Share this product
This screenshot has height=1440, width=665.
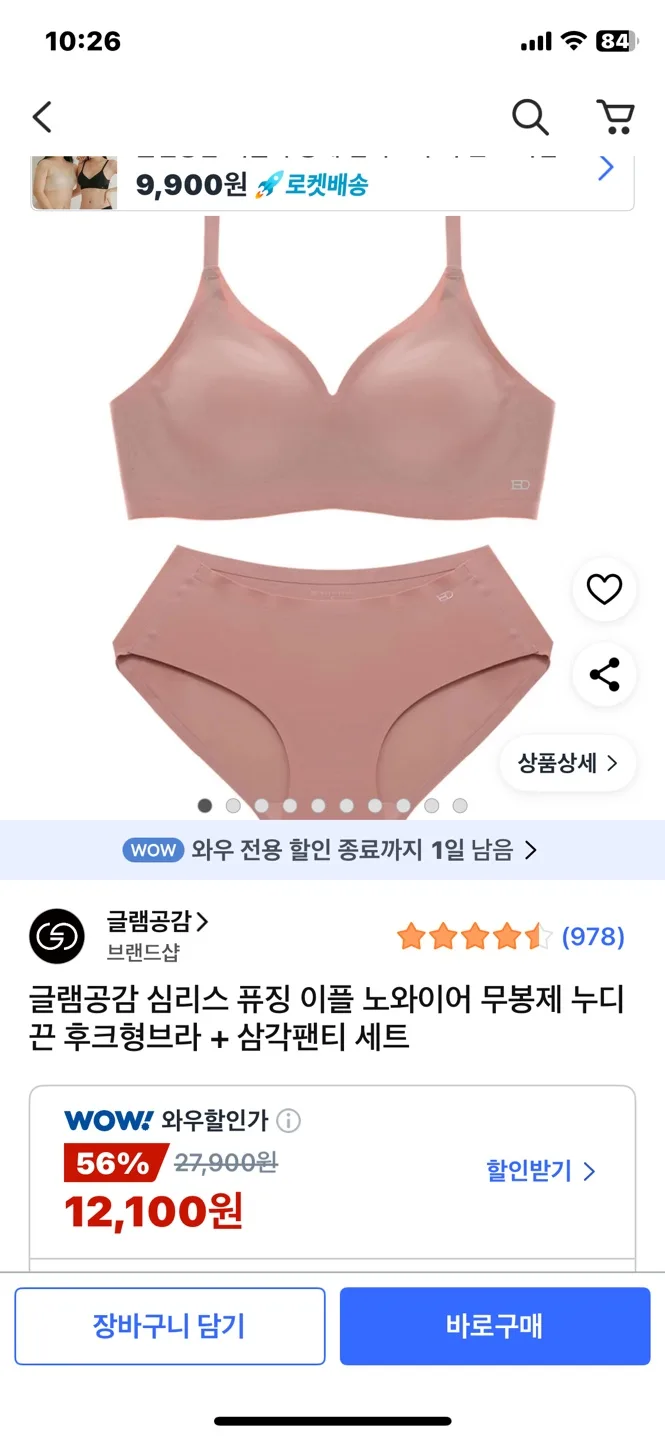click(x=604, y=675)
